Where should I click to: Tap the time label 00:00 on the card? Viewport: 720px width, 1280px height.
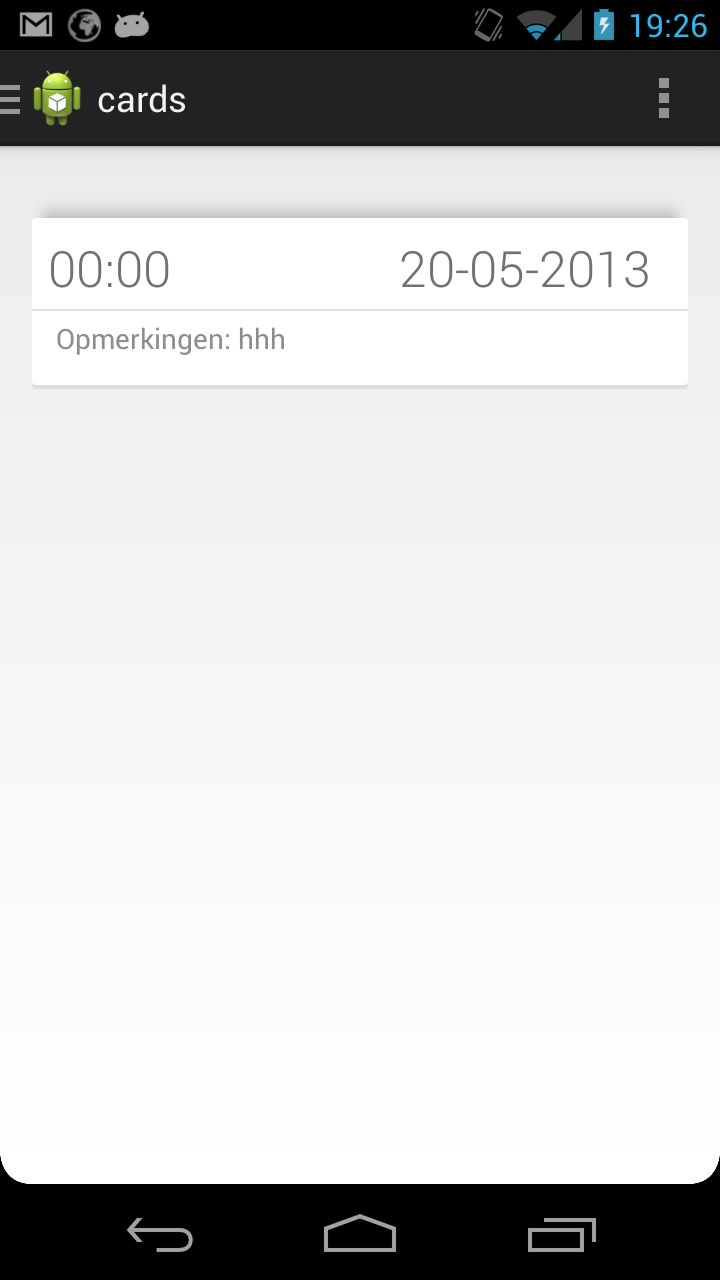point(109,268)
